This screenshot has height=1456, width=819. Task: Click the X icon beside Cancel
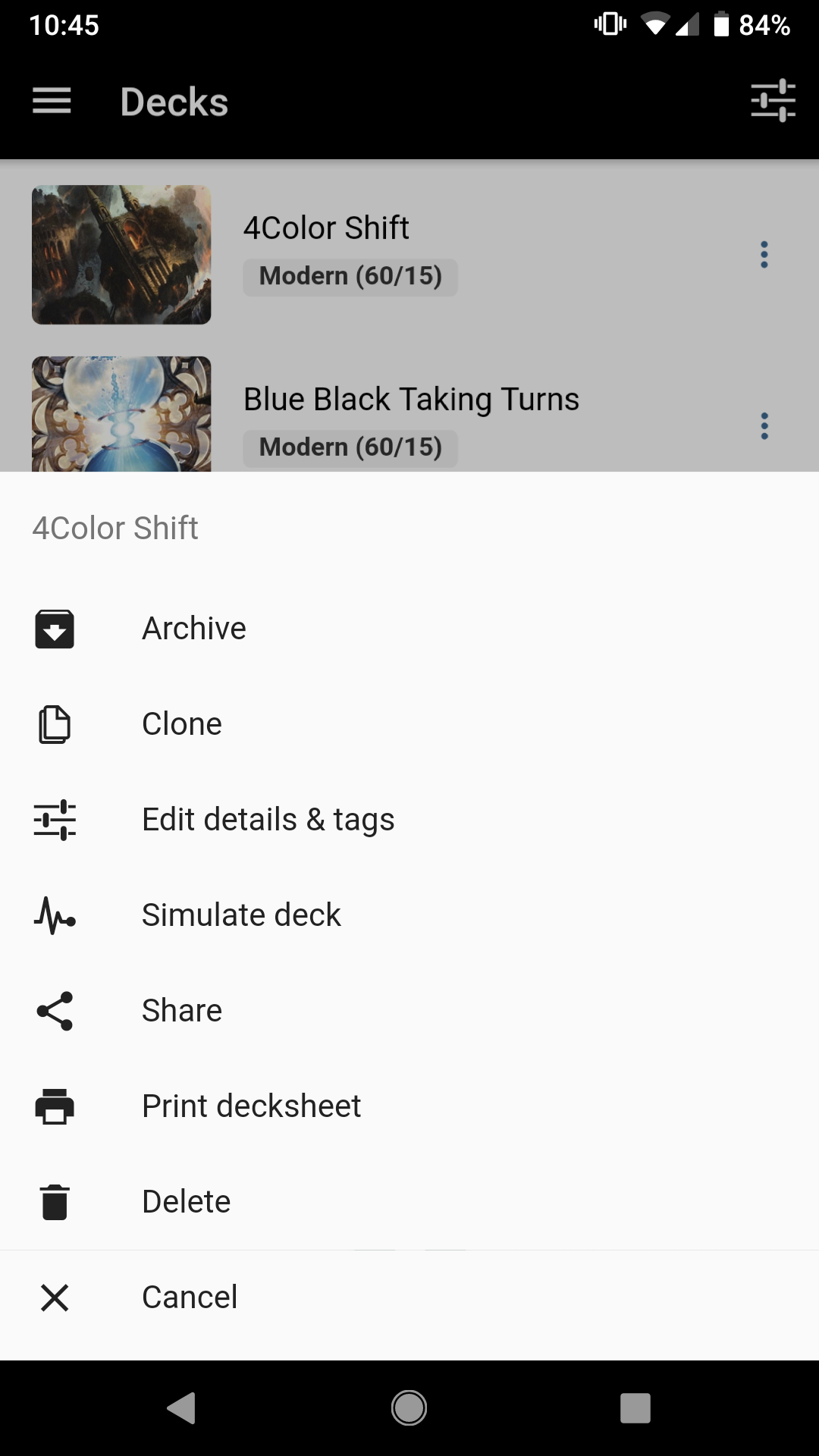point(54,1298)
